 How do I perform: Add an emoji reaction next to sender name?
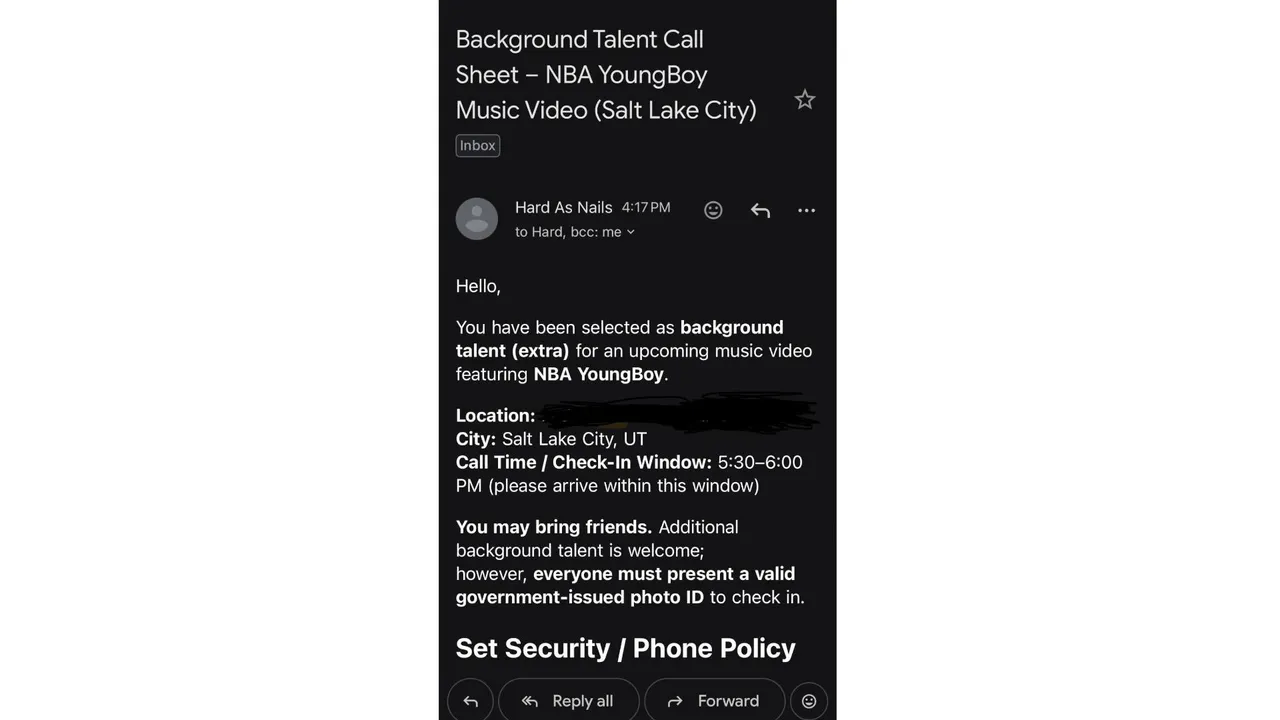tap(713, 210)
